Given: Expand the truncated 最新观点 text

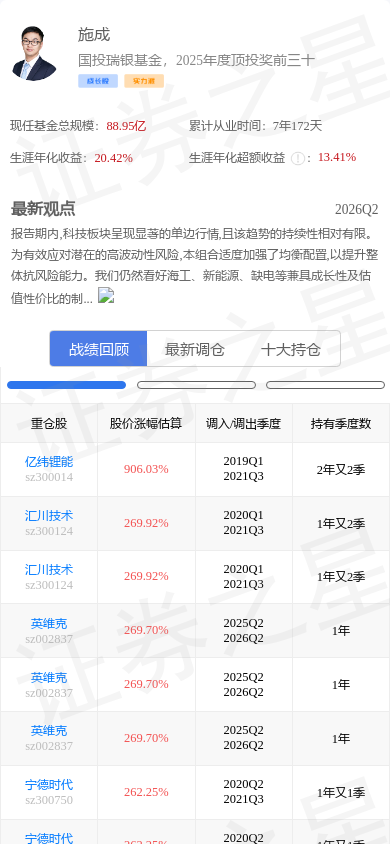Looking at the screenshot, I should pyautogui.click(x=106, y=296).
